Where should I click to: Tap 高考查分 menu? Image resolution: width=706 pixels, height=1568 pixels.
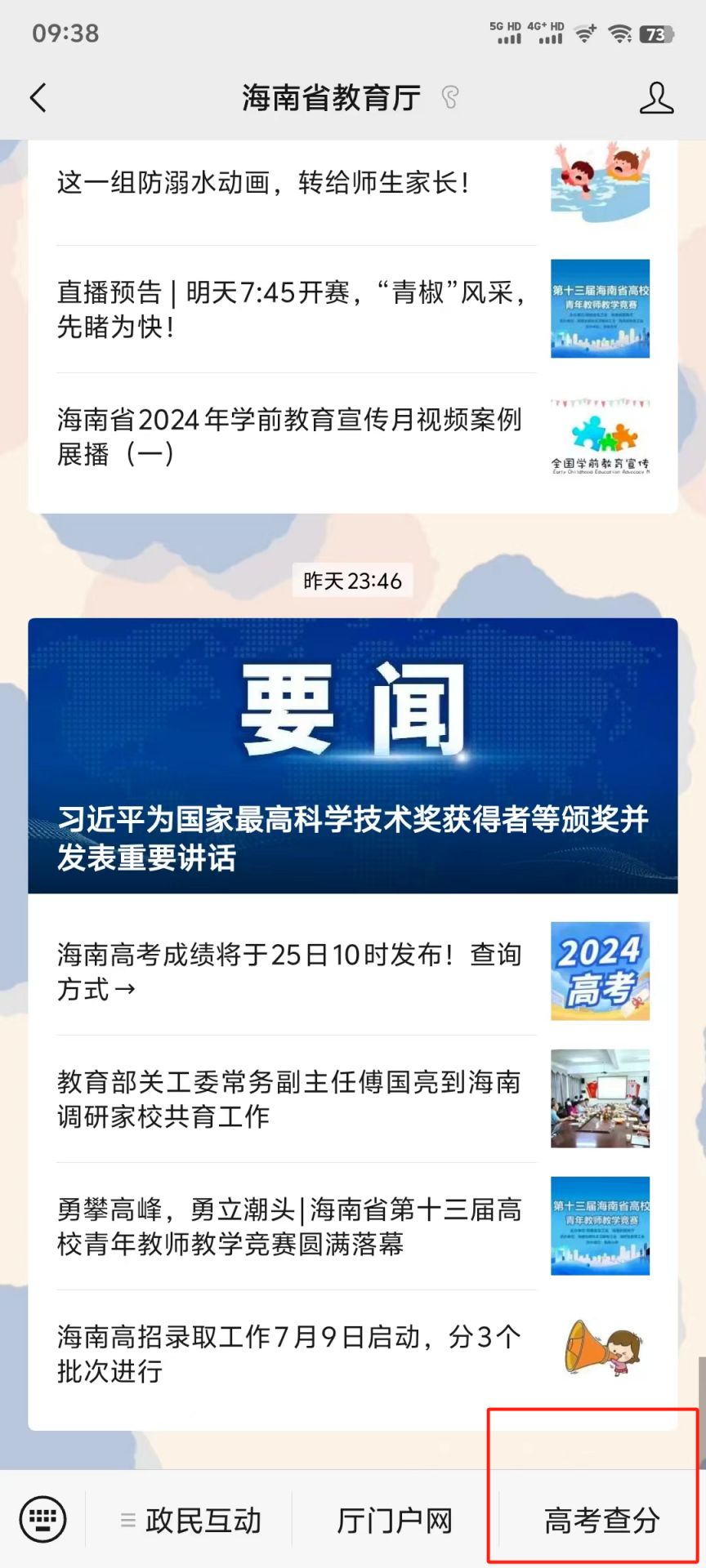point(601,1521)
